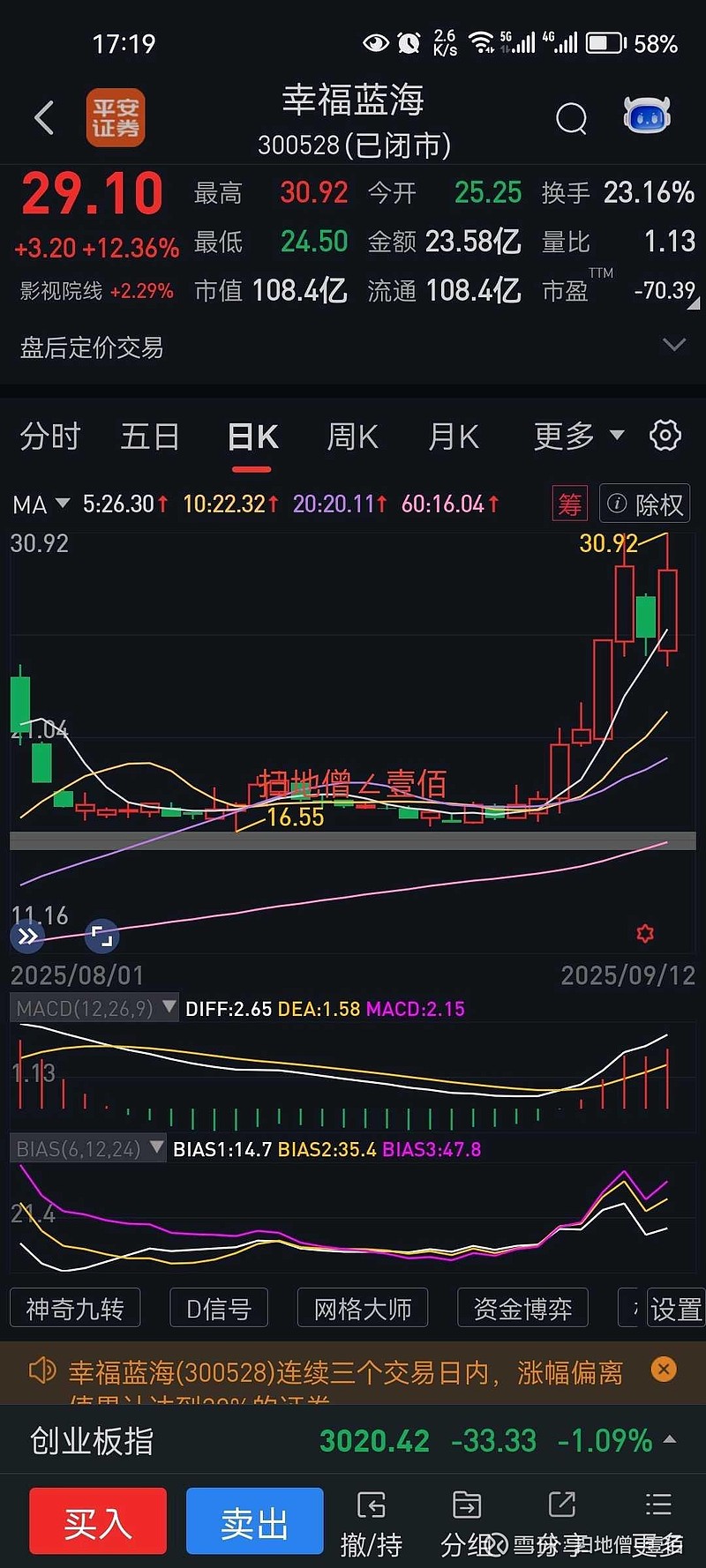Enter full-screen chart mode
The width and height of the screenshot is (706, 1568).
click(102, 936)
